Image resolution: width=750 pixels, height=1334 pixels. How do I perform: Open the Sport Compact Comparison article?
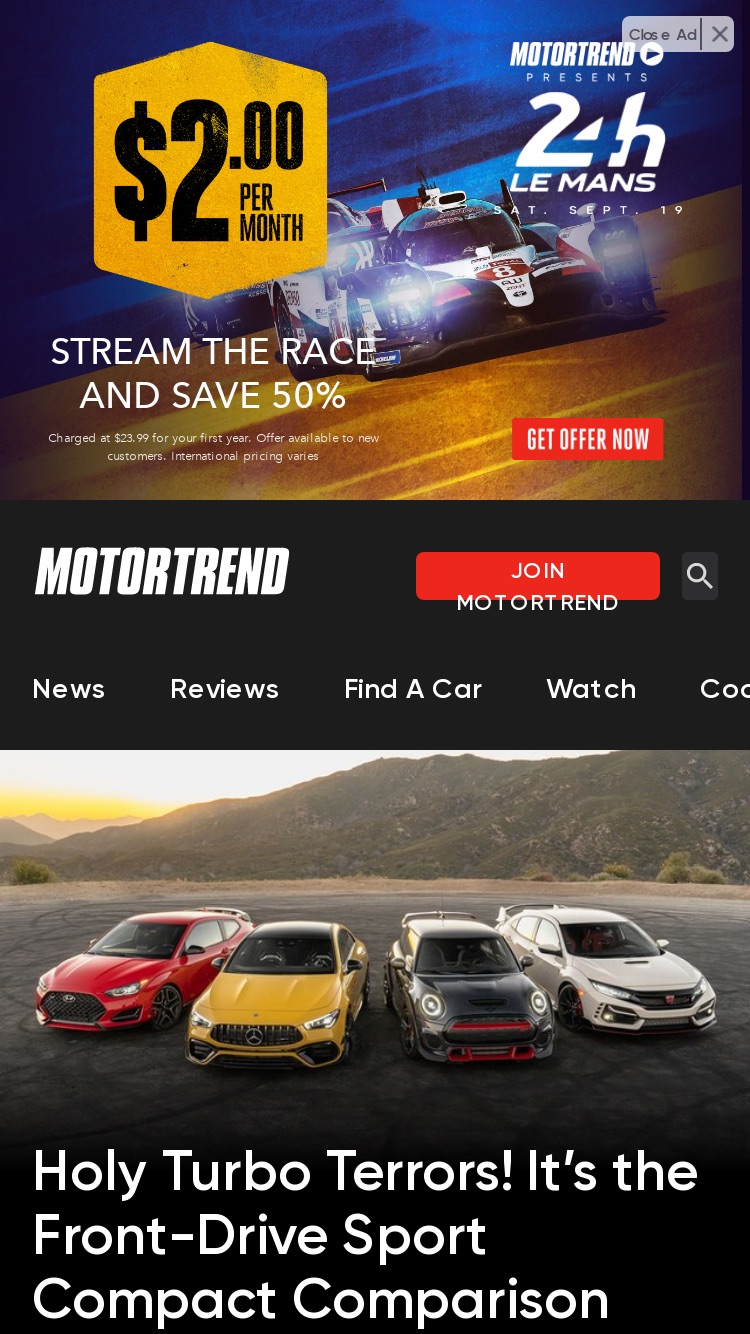tap(366, 1235)
